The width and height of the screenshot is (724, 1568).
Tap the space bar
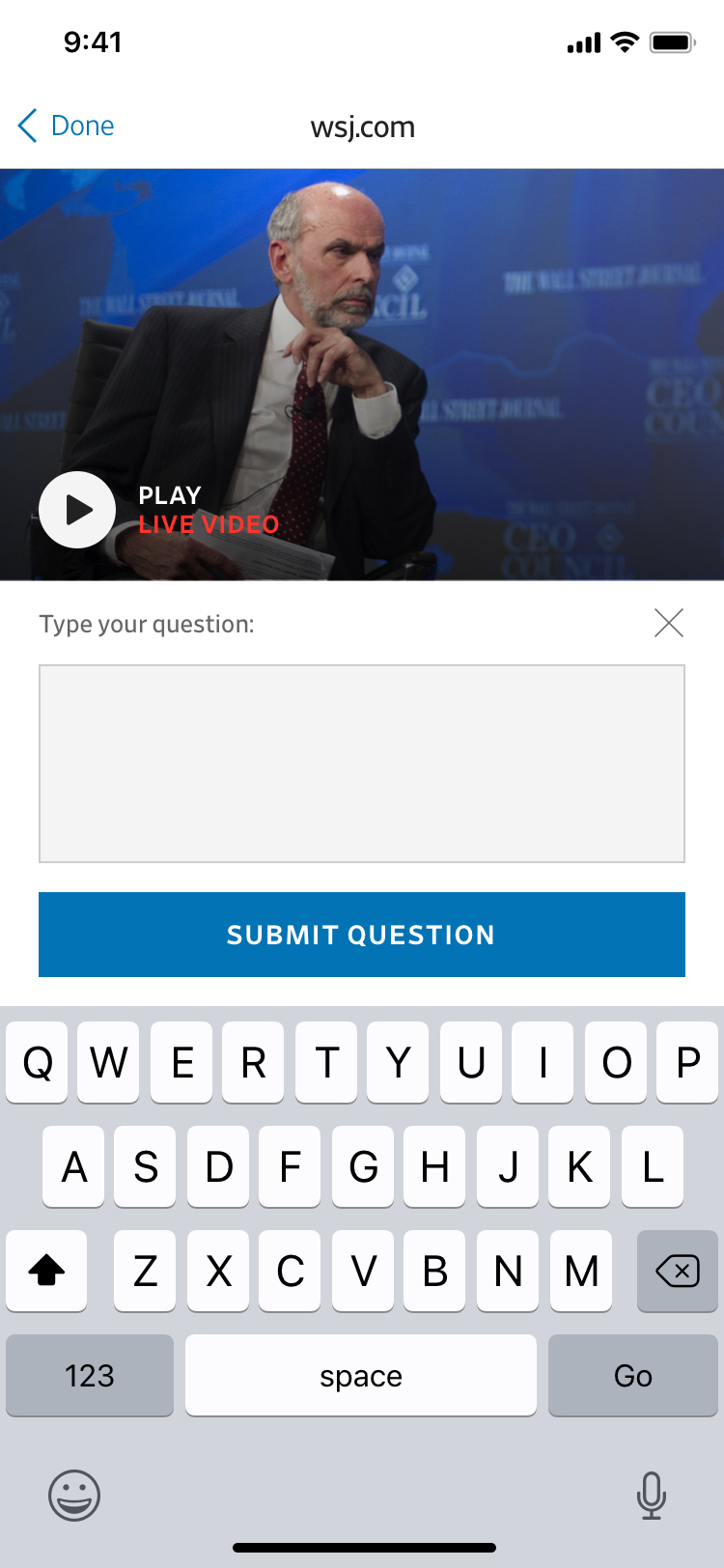pos(361,1375)
